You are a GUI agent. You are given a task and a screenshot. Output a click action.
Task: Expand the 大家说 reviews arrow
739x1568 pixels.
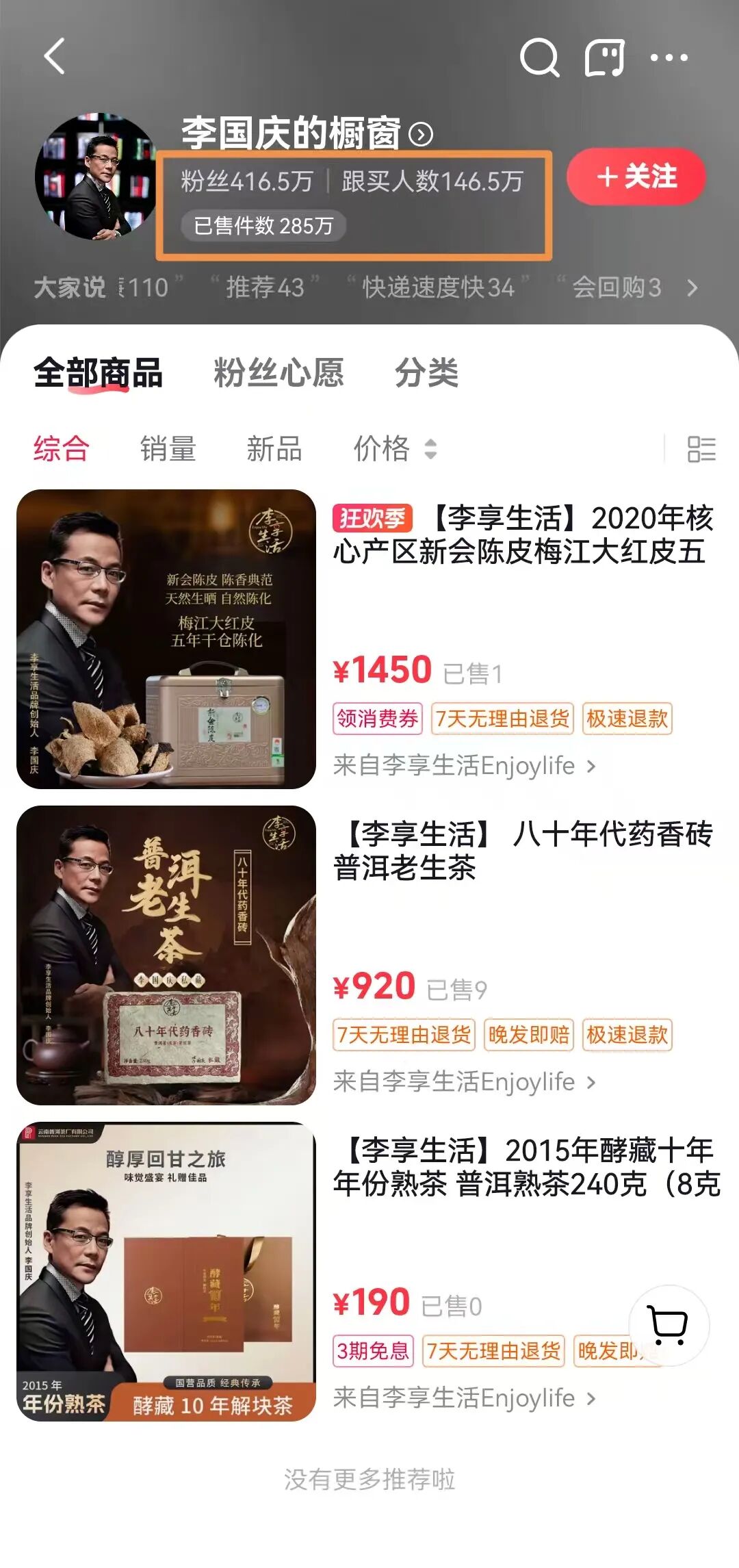692,287
